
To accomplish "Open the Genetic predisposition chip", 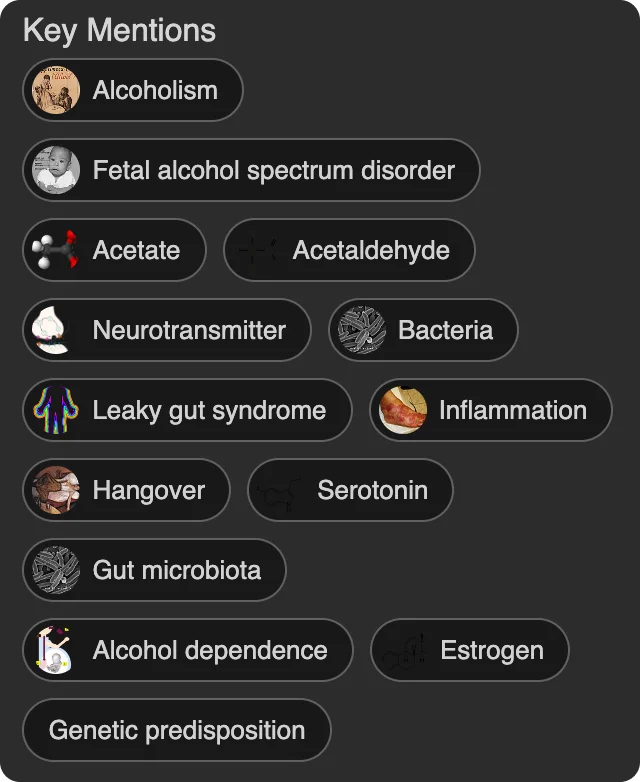I will pos(176,730).
